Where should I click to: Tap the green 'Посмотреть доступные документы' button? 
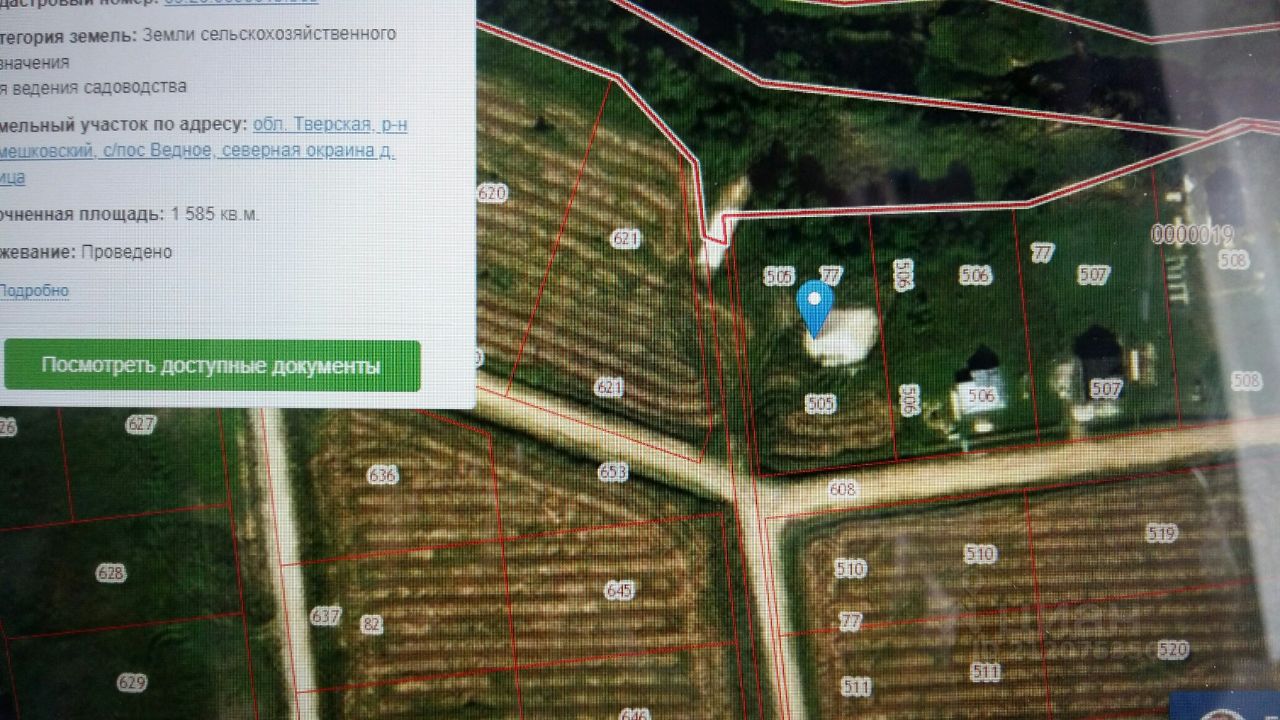tap(211, 366)
